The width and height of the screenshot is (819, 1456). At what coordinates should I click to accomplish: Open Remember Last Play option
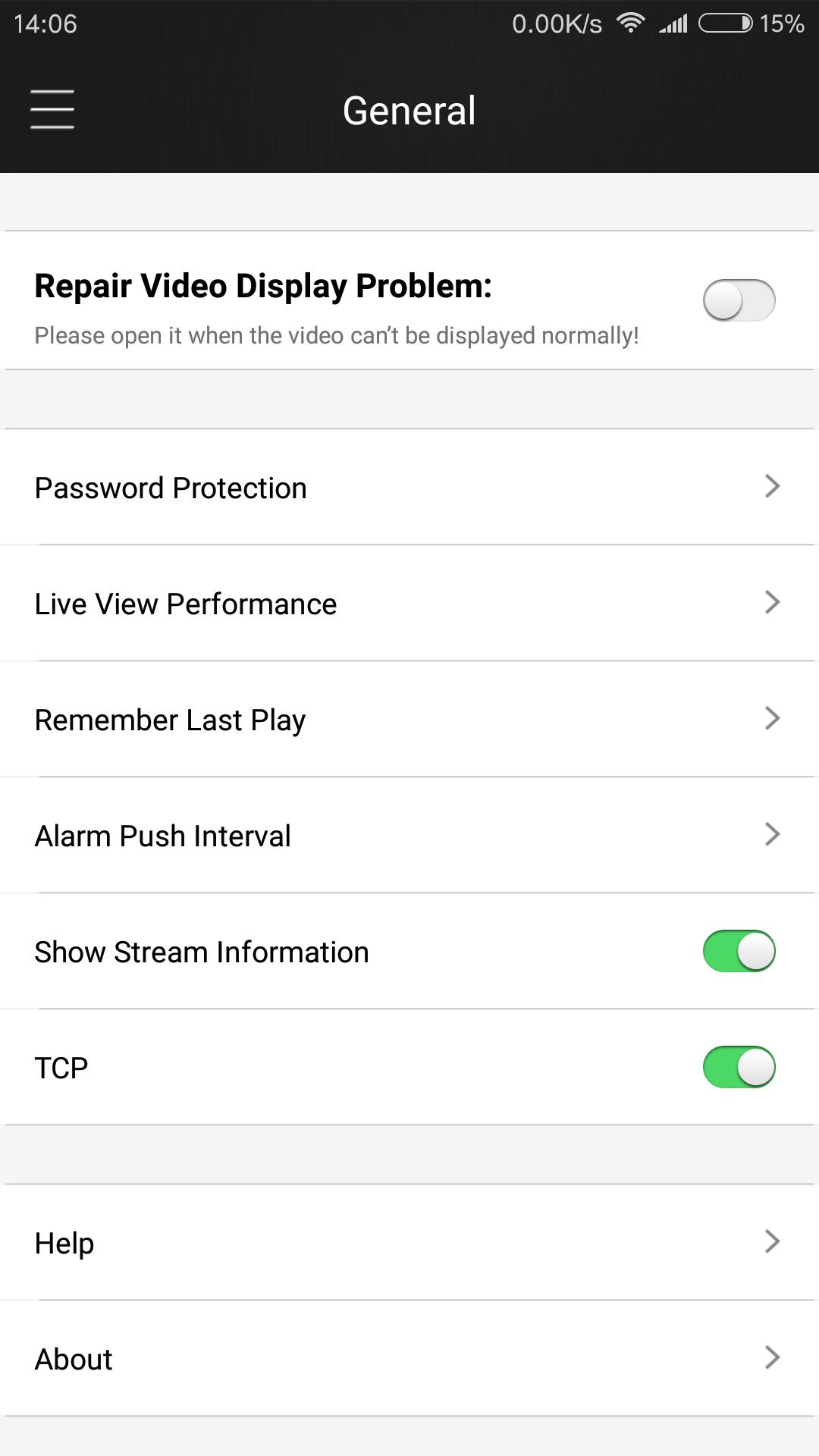pyautogui.click(x=409, y=719)
